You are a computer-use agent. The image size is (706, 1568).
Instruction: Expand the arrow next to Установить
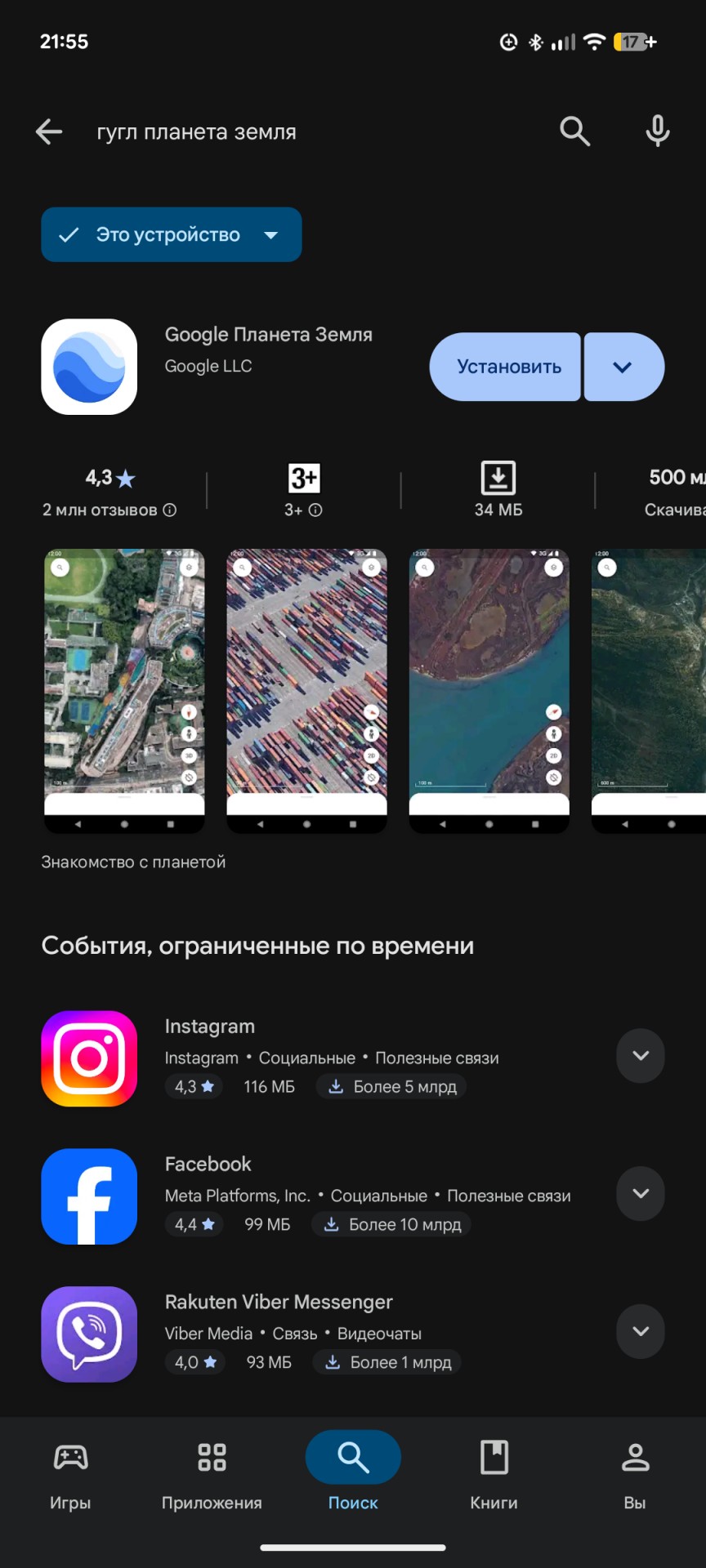click(x=624, y=367)
